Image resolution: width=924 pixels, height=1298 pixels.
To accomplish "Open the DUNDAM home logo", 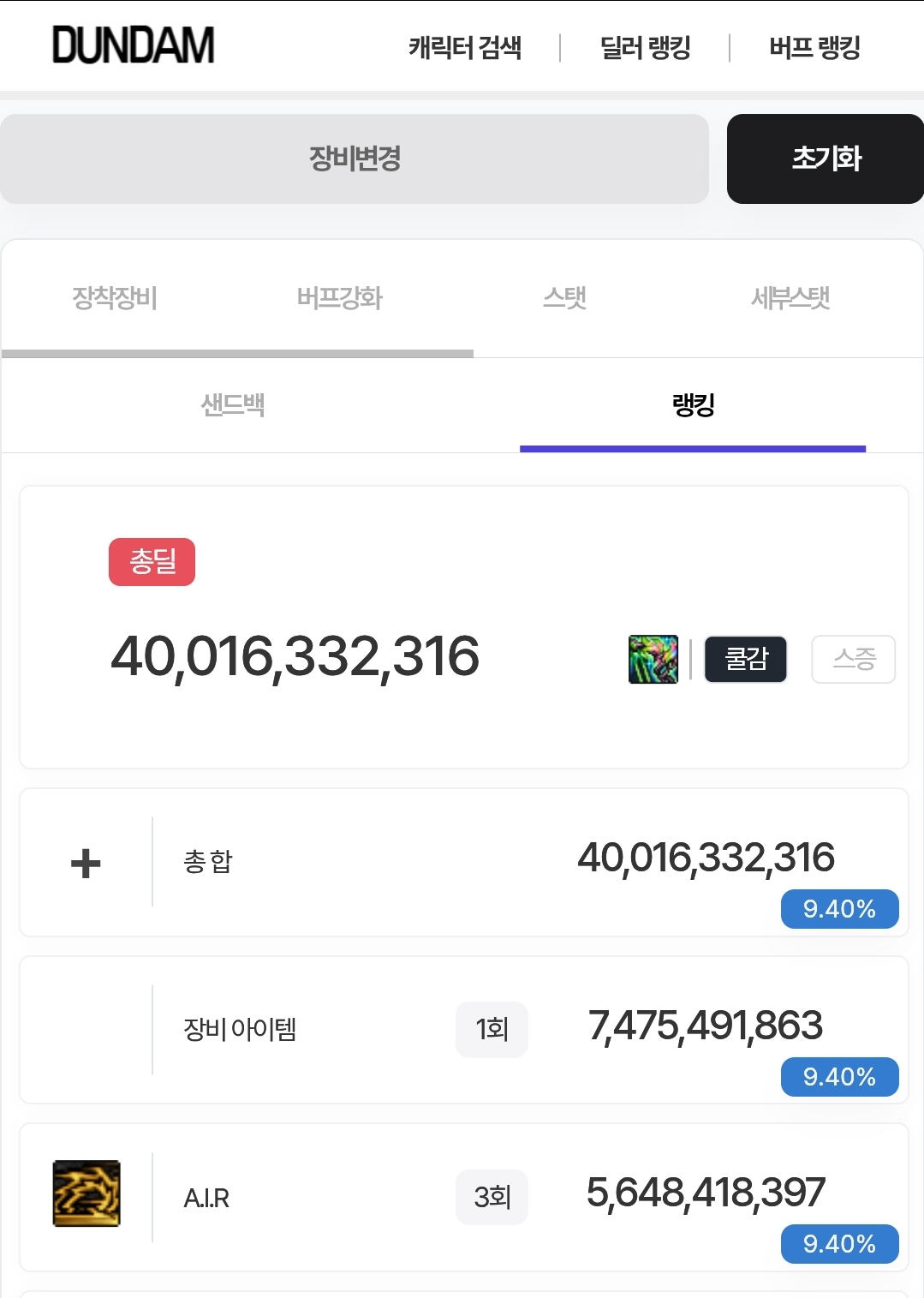I will tap(133, 45).
